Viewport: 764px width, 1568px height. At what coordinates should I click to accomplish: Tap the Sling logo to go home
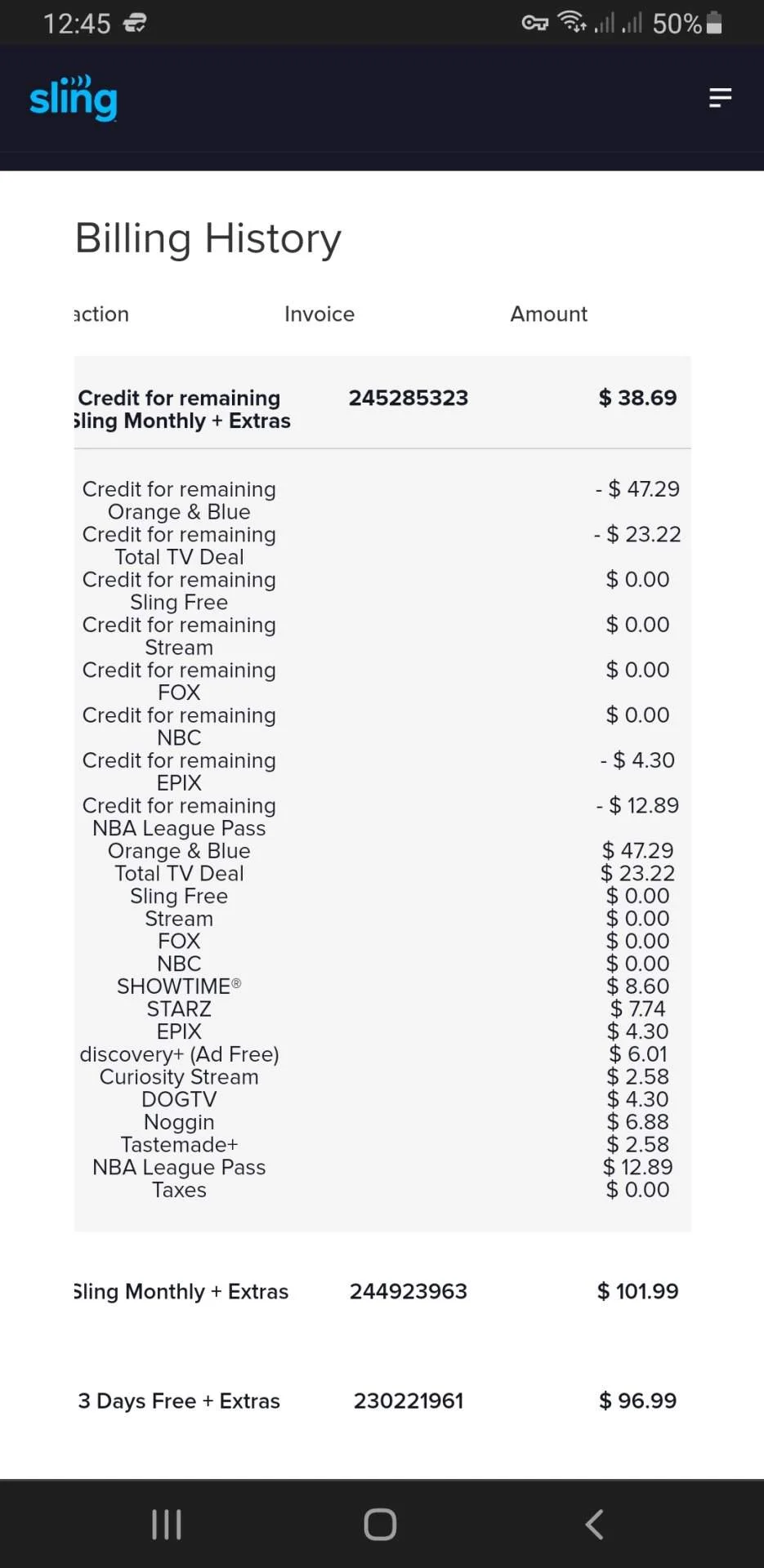pyautogui.click(x=74, y=98)
